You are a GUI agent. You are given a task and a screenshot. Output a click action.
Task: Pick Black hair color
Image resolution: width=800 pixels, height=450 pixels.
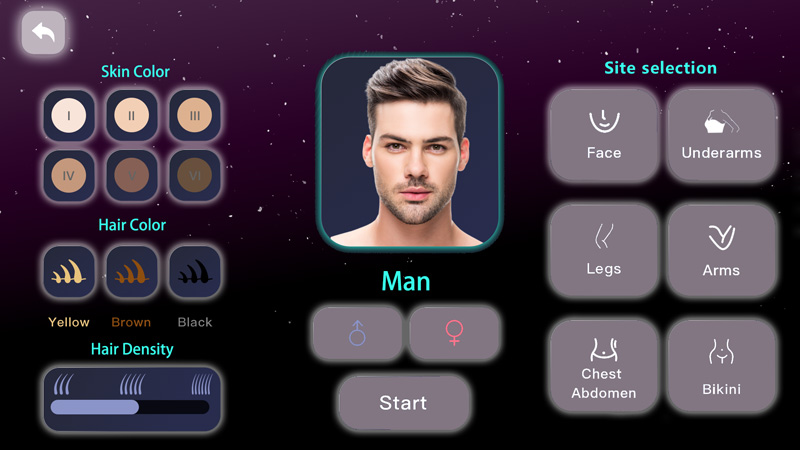195,272
